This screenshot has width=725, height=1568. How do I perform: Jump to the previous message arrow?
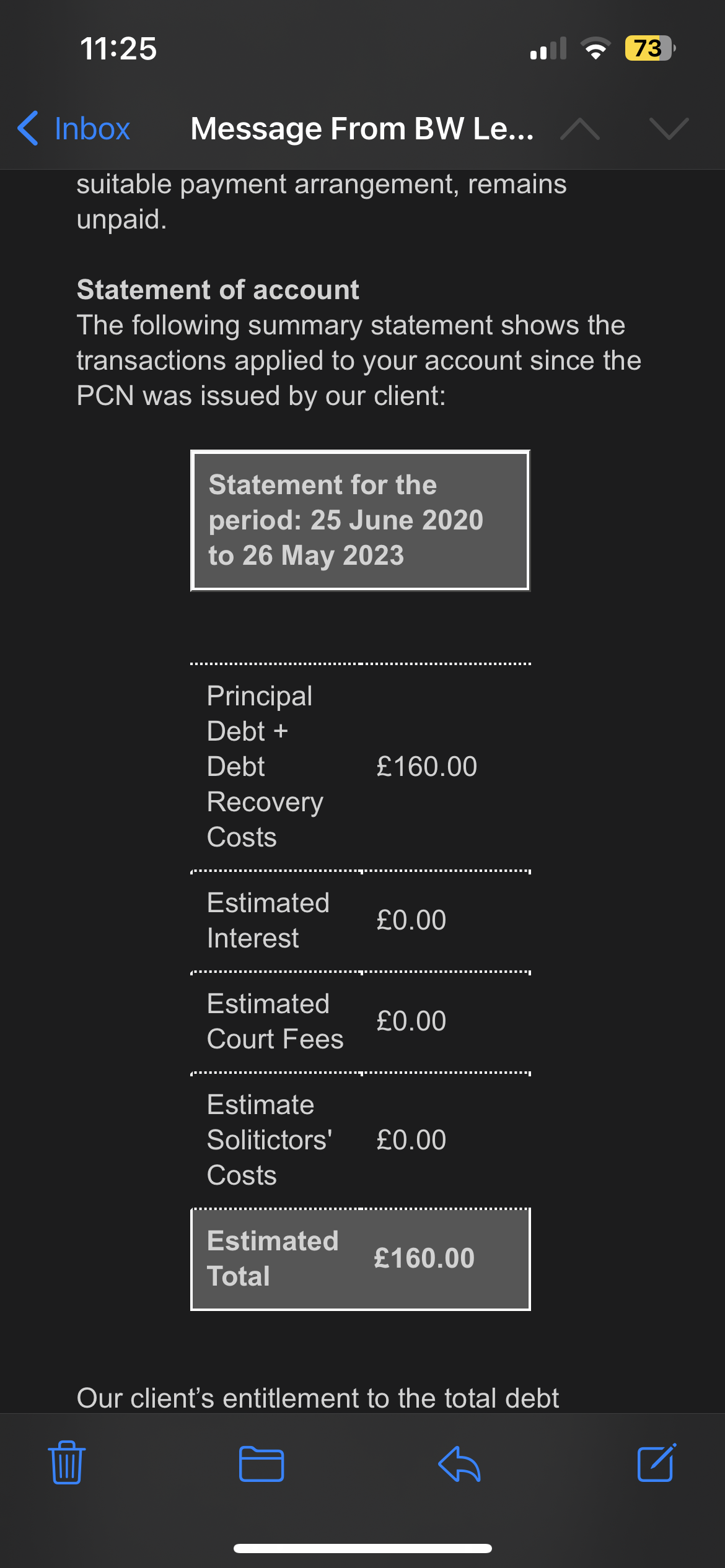pyautogui.click(x=579, y=129)
